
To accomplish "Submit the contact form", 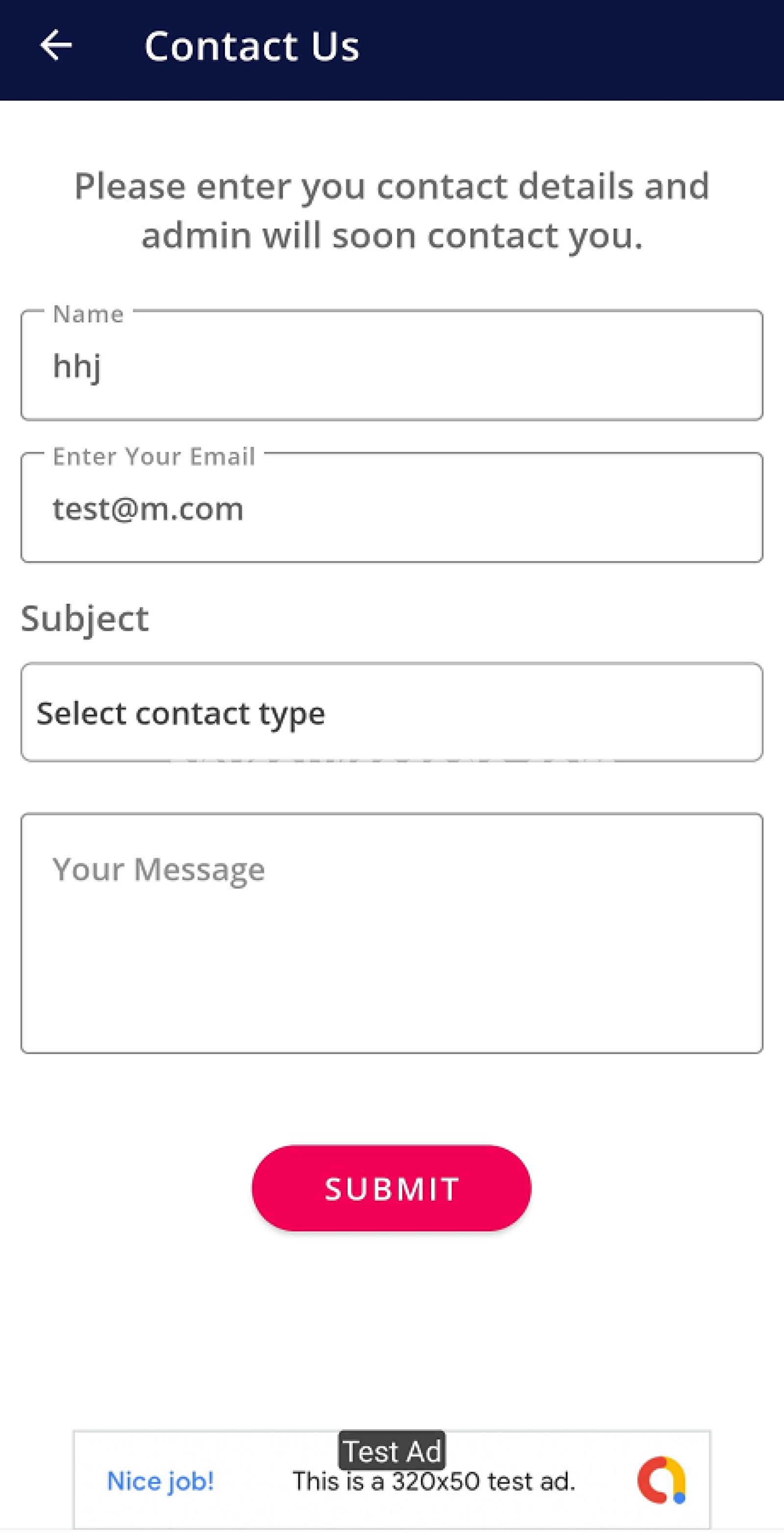I will (392, 1188).
